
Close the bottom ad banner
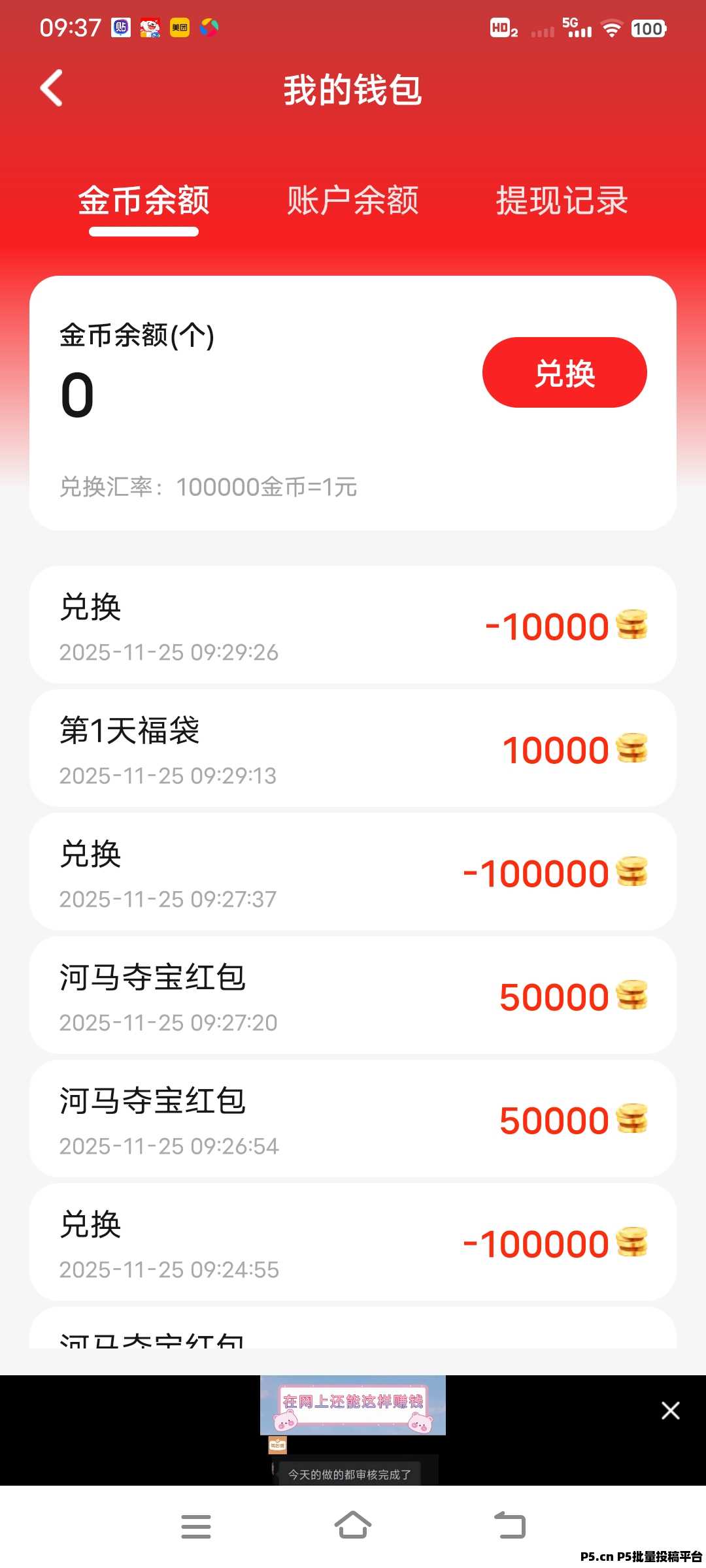[670, 1411]
